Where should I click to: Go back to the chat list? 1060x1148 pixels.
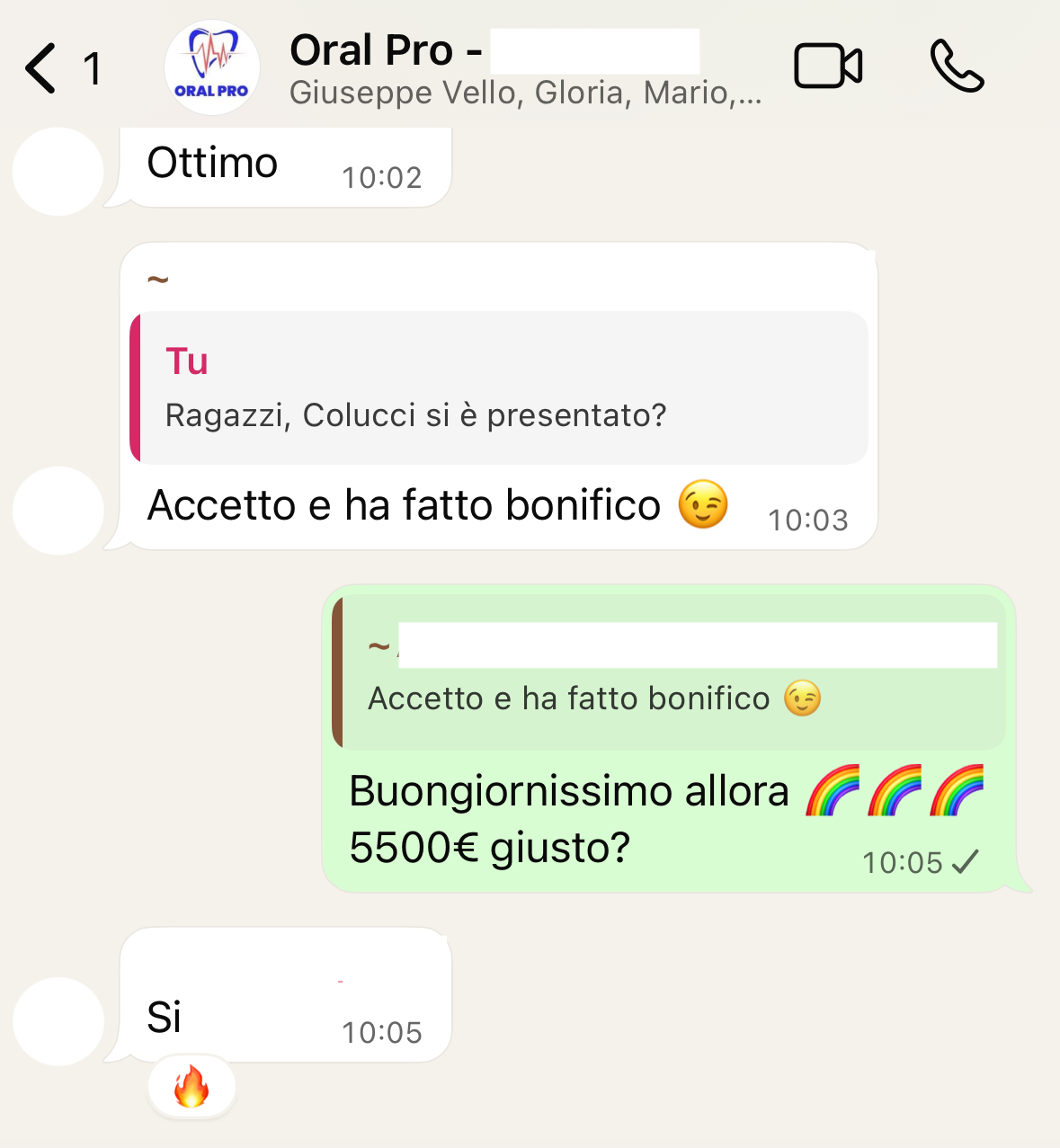click(x=41, y=68)
